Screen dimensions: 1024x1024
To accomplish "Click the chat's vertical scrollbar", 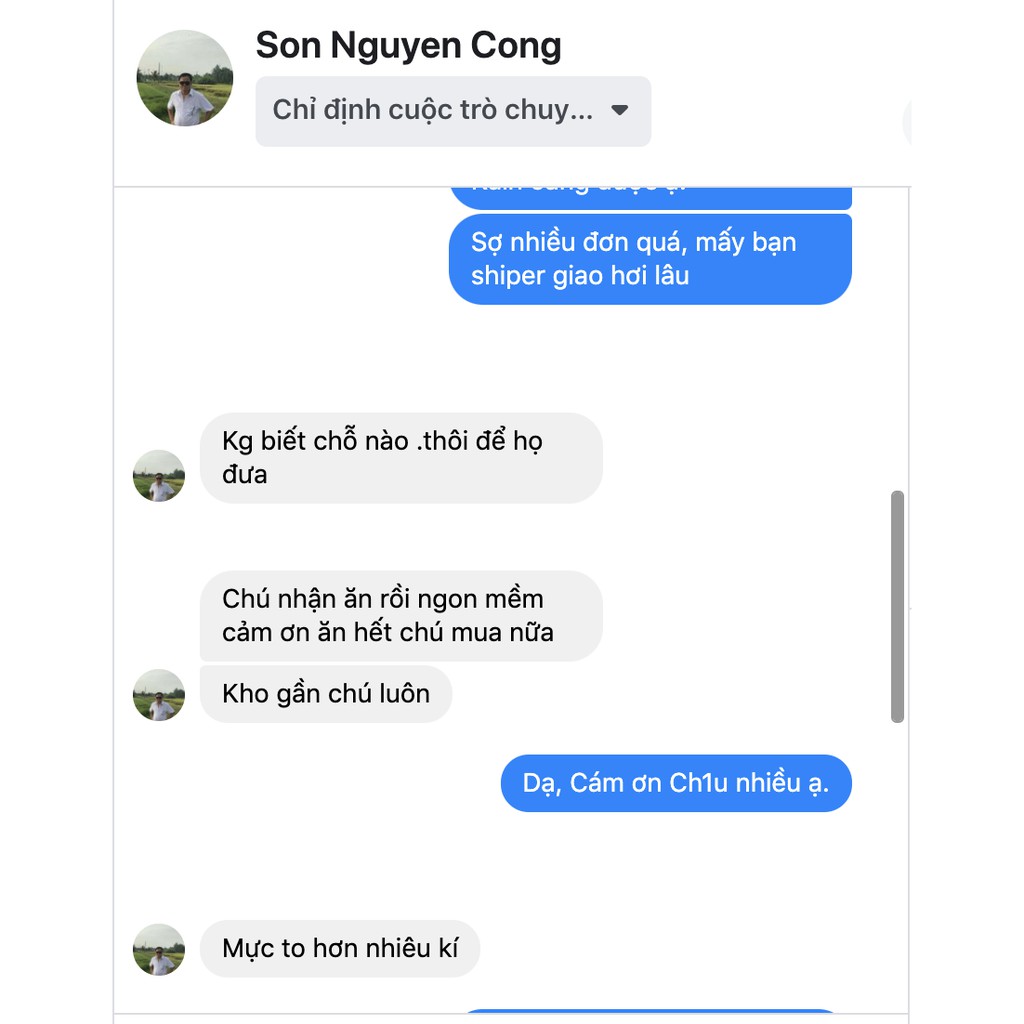I will 897,606.
